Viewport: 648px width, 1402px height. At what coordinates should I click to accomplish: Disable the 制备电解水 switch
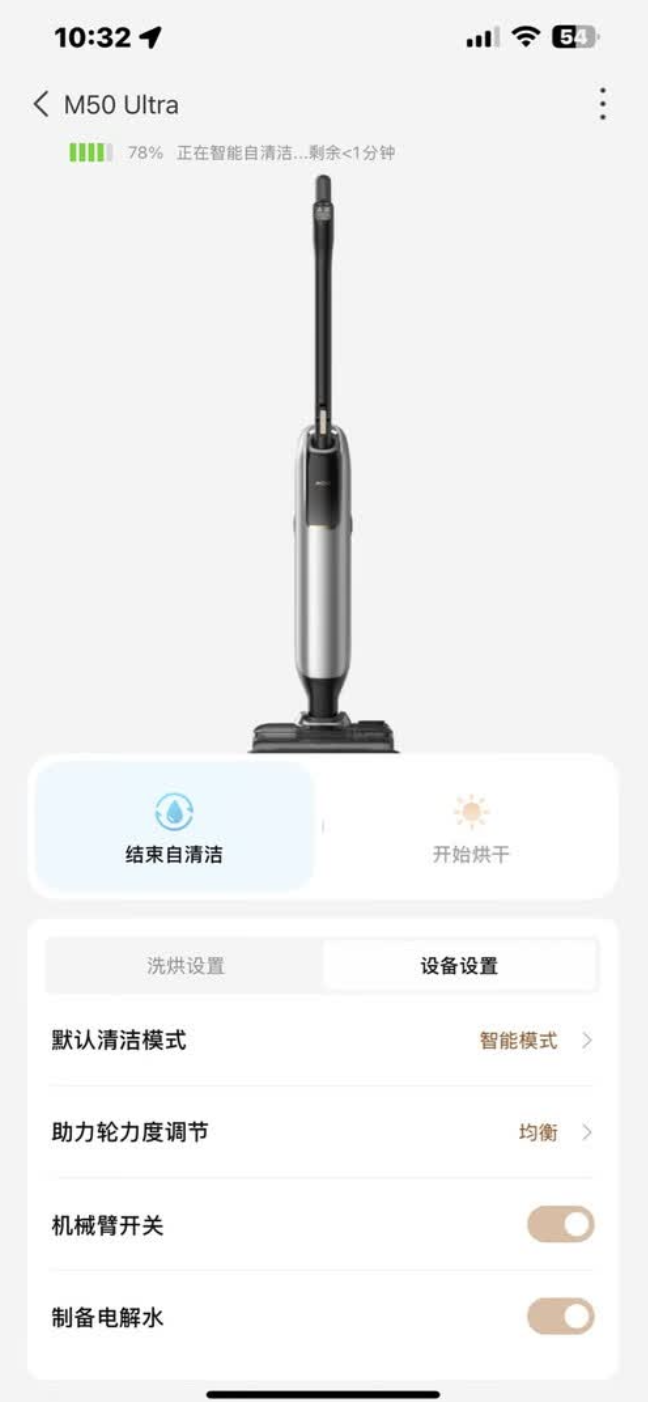[x=560, y=1317]
